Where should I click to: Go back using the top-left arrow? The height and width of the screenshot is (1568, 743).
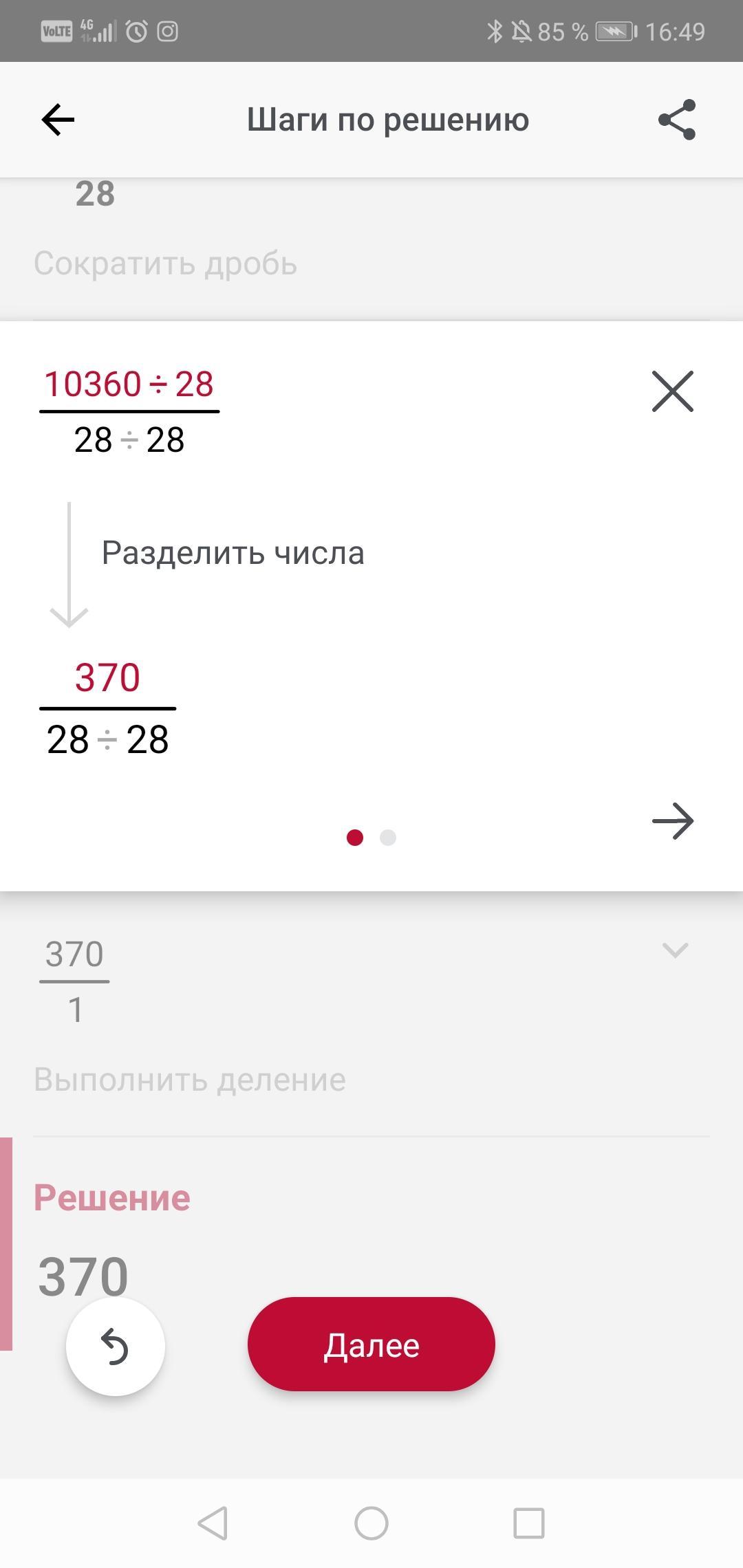point(58,120)
